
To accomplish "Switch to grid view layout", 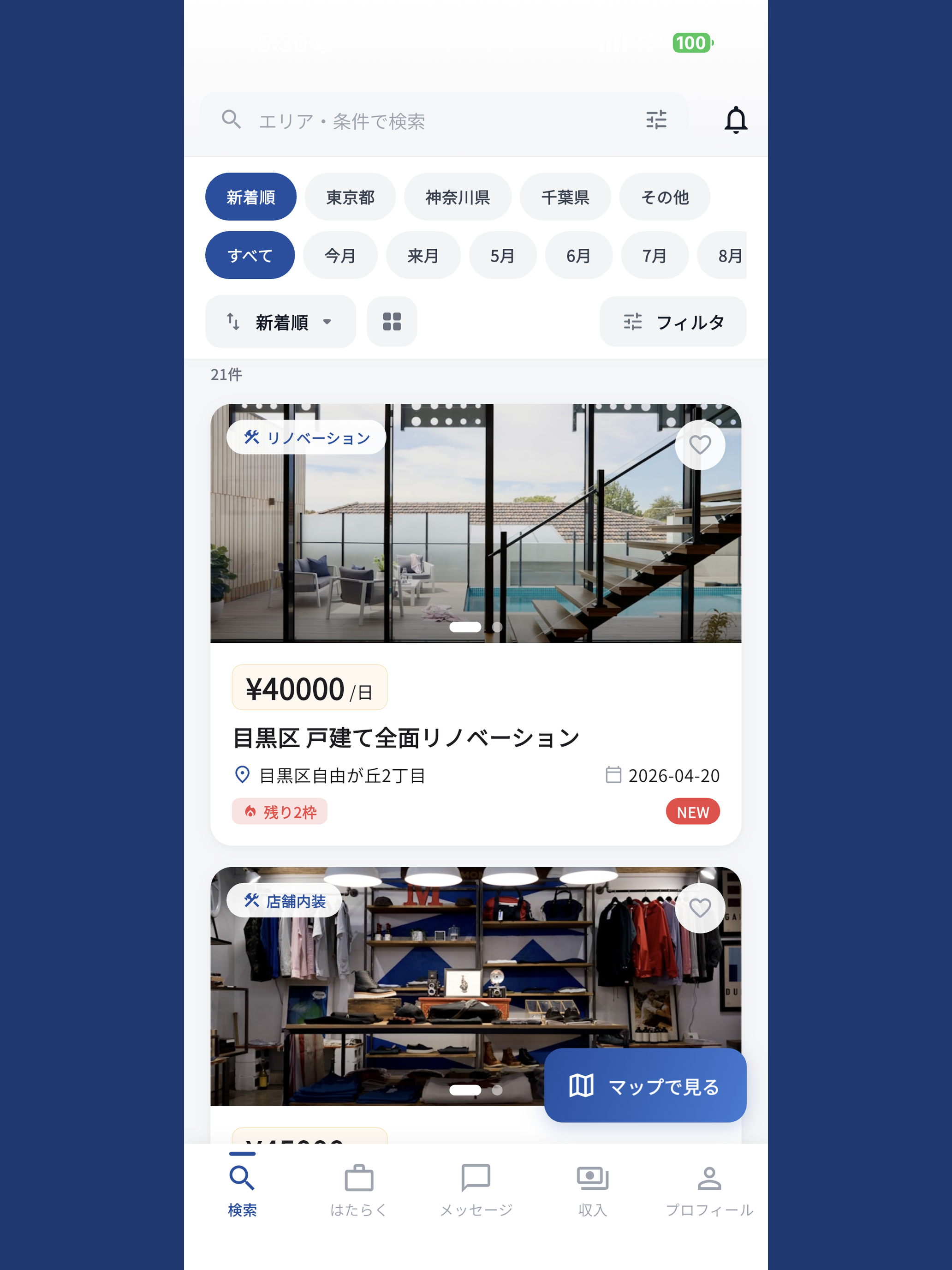I will 391,322.
